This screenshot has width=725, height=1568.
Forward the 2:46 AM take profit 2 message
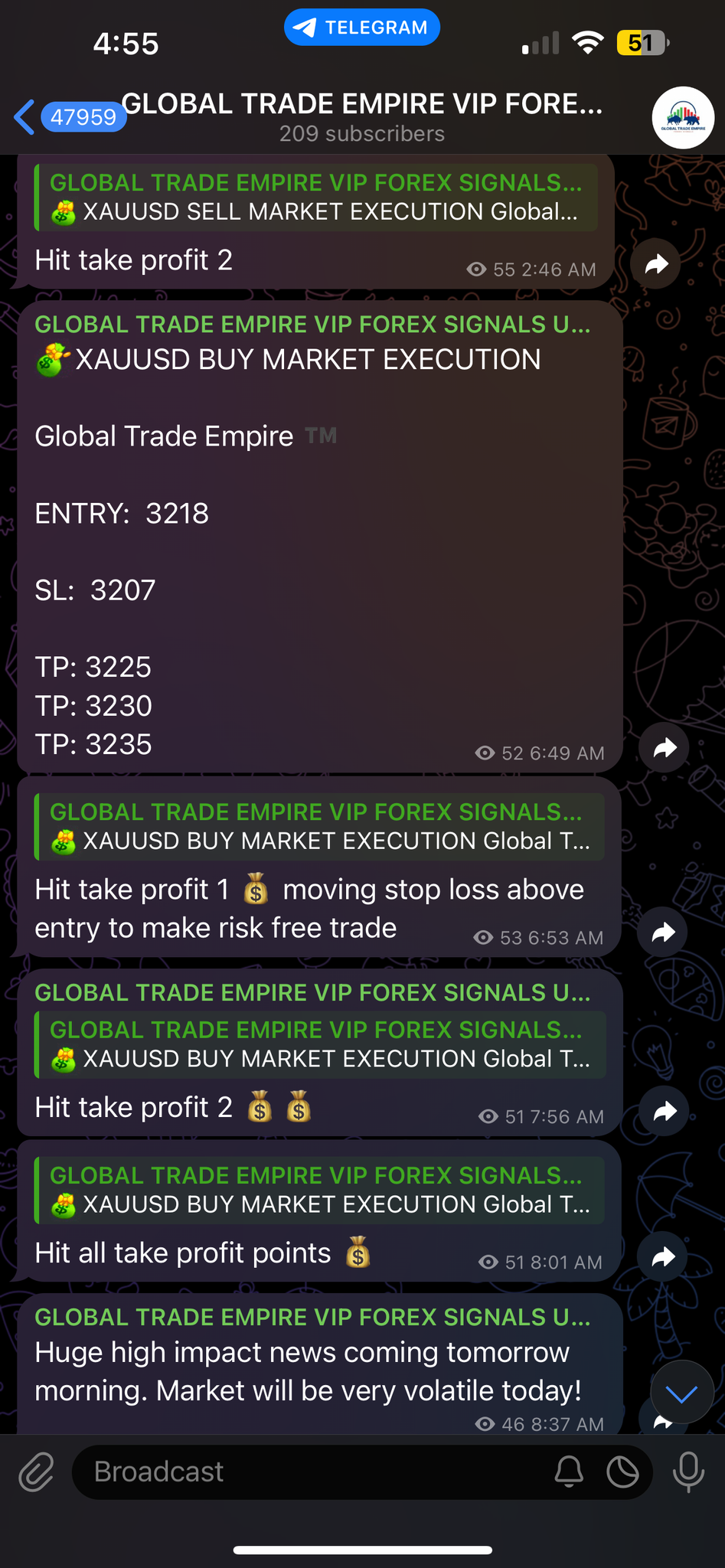click(x=656, y=265)
